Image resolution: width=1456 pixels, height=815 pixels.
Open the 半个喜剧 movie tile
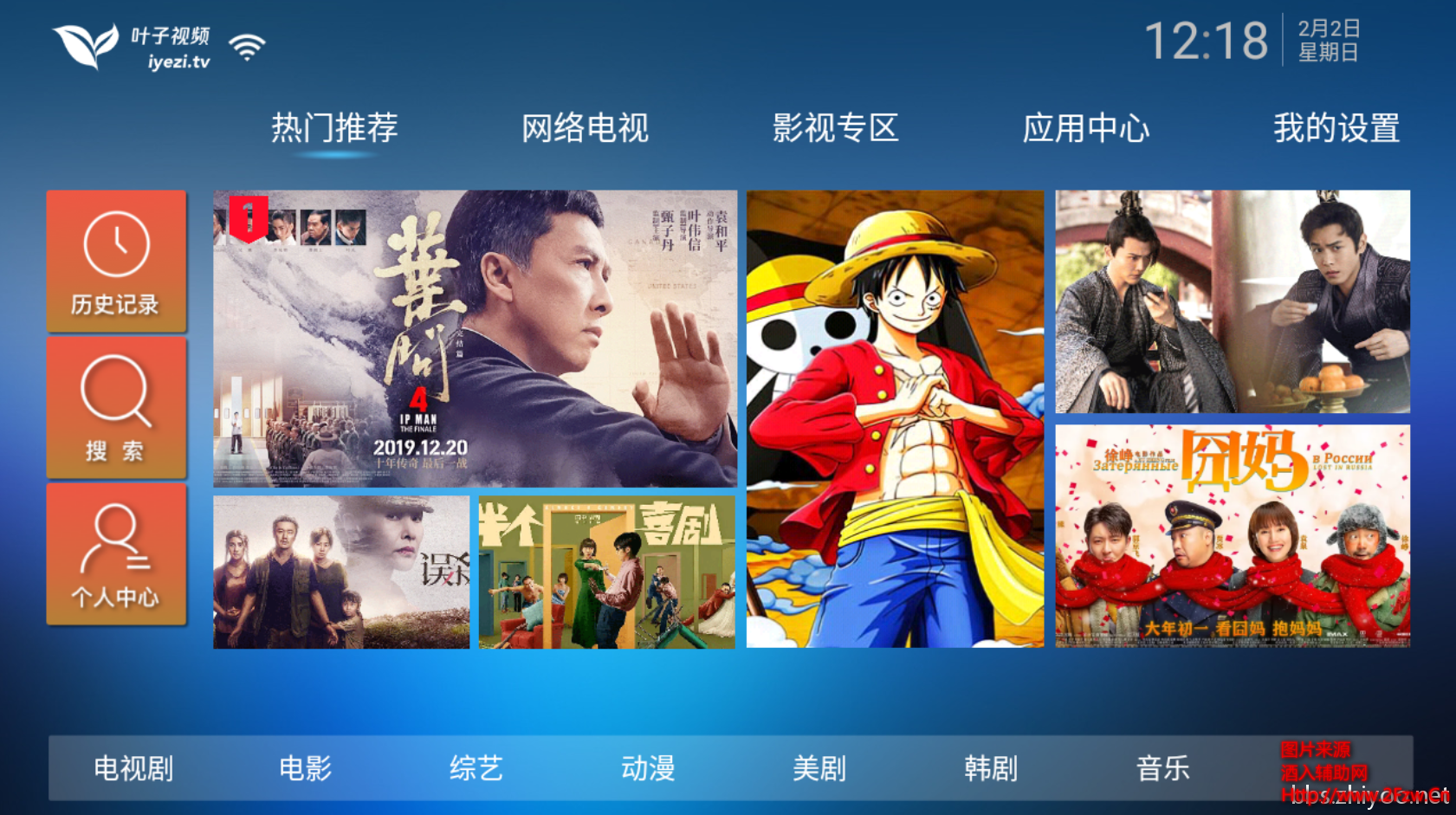tap(606, 572)
